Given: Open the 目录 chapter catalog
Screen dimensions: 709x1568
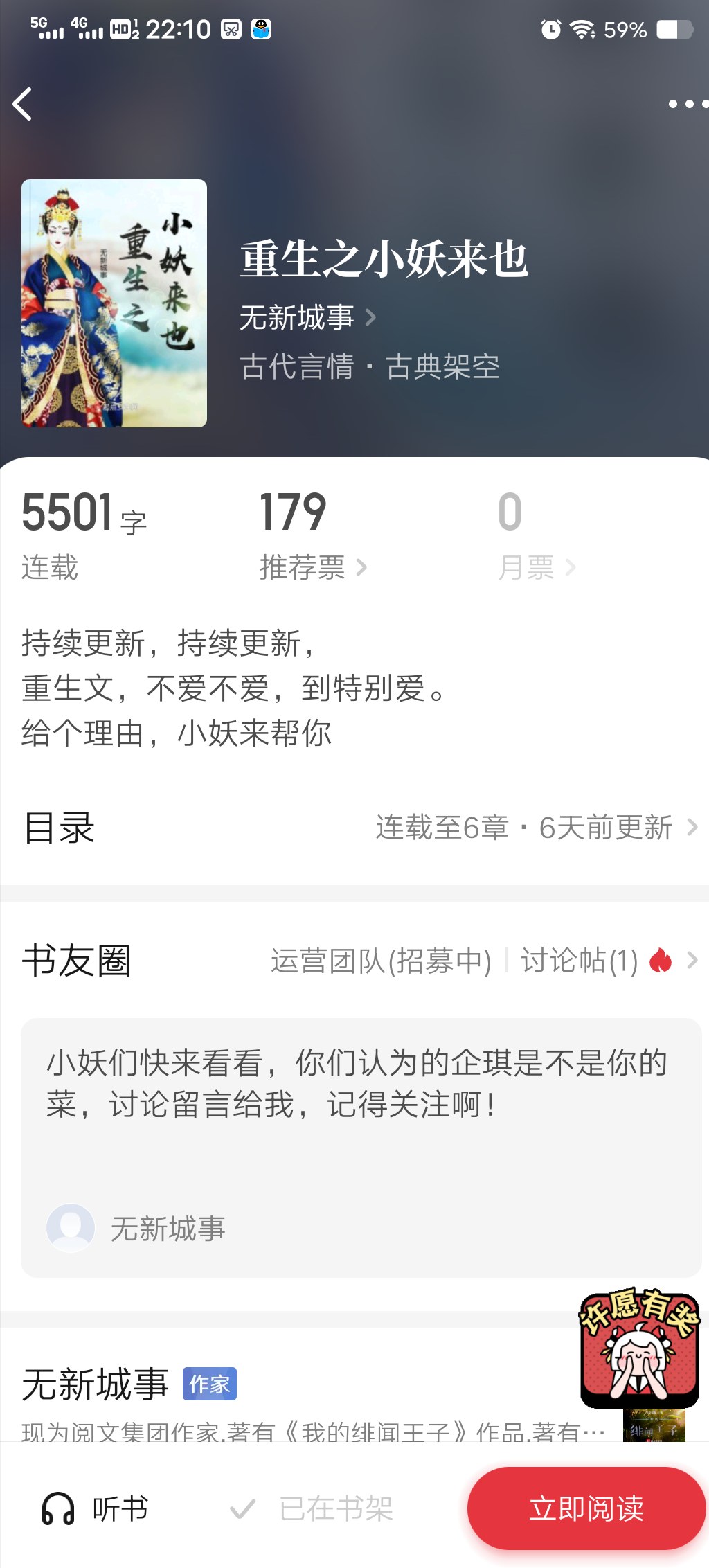Looking at the screenshot, I should pyautogui.click(x=354, y=828).
